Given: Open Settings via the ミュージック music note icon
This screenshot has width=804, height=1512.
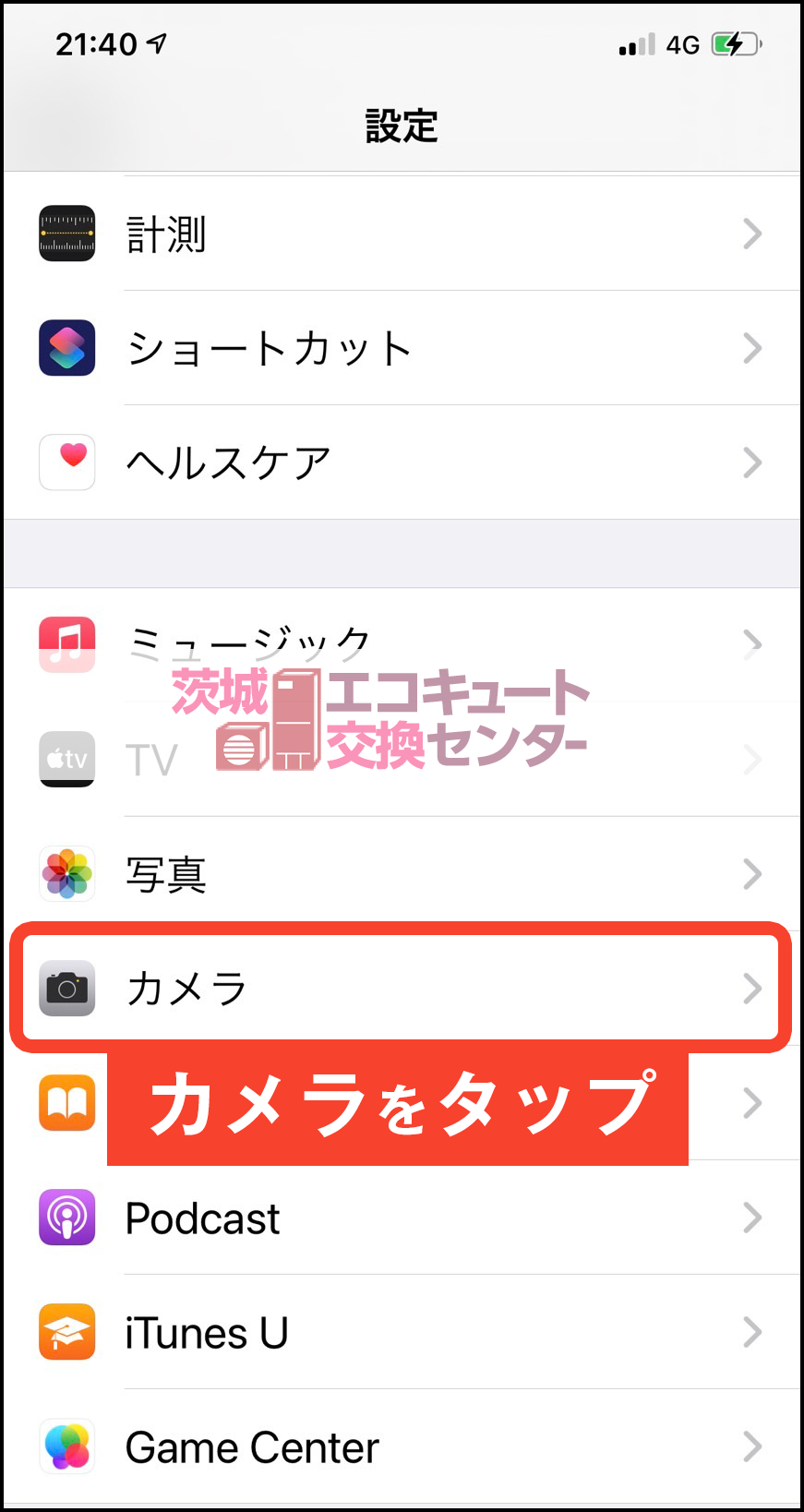Looking at the screenshot, I should pos(66,643).
